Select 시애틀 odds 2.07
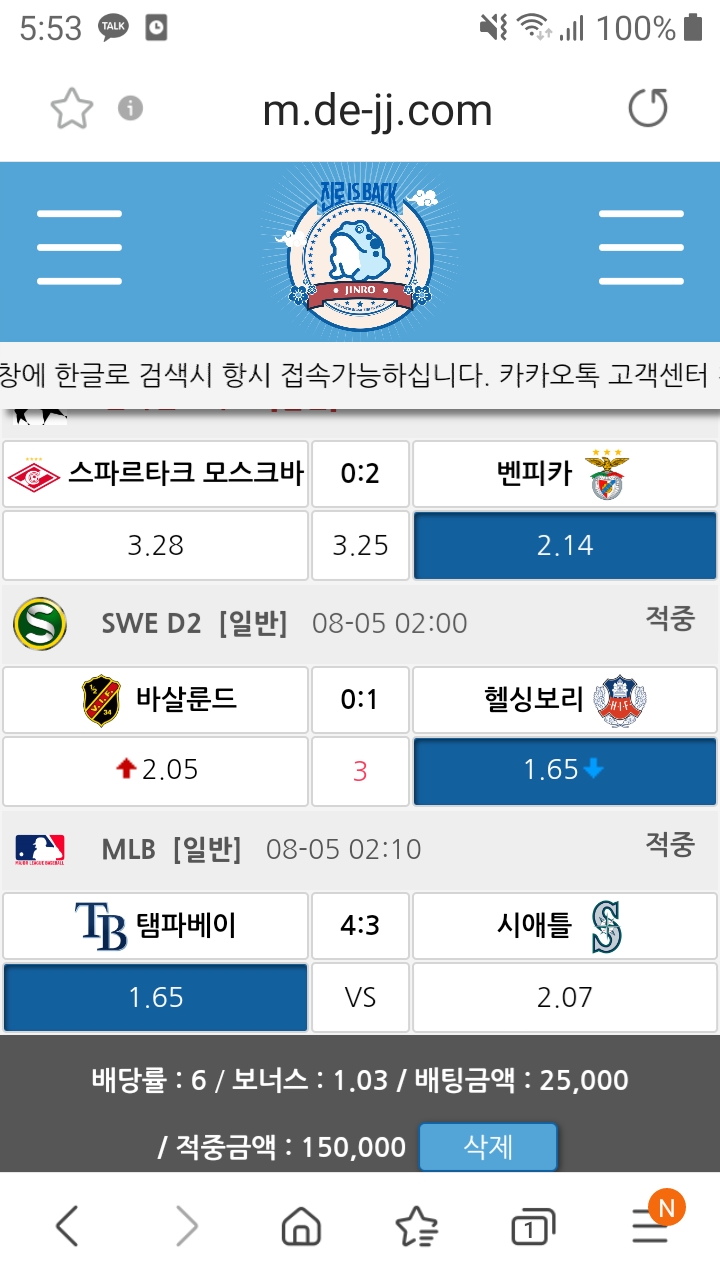This screenshot has height=1280, width=720. 565,997
